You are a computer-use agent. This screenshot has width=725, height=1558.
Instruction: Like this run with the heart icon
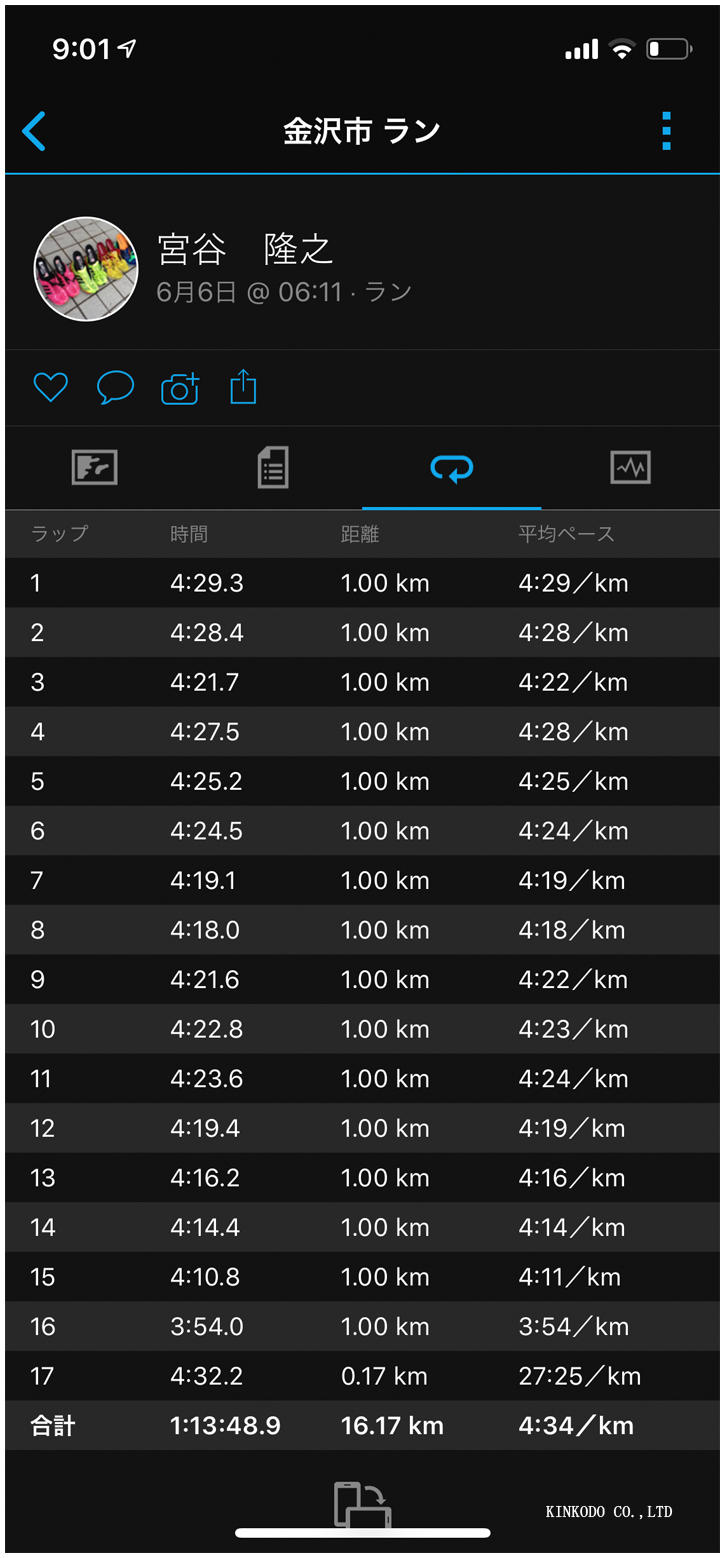pos(50,387)
